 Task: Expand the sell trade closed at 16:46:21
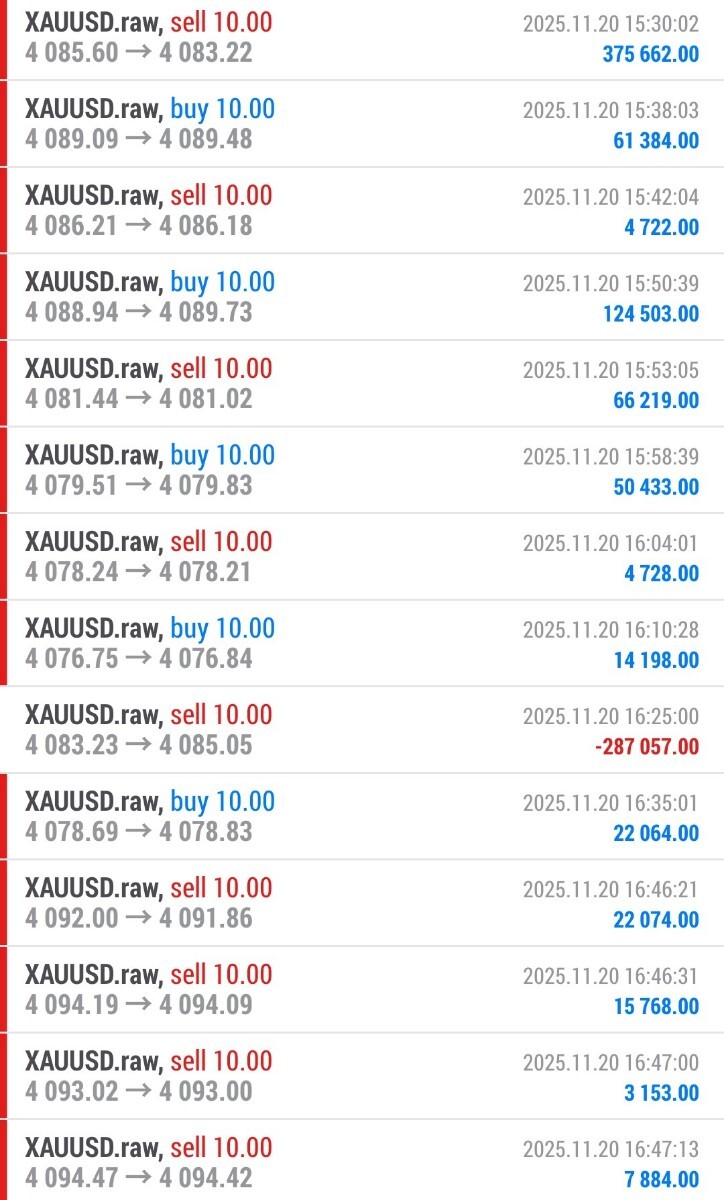[x=362, y=903]
